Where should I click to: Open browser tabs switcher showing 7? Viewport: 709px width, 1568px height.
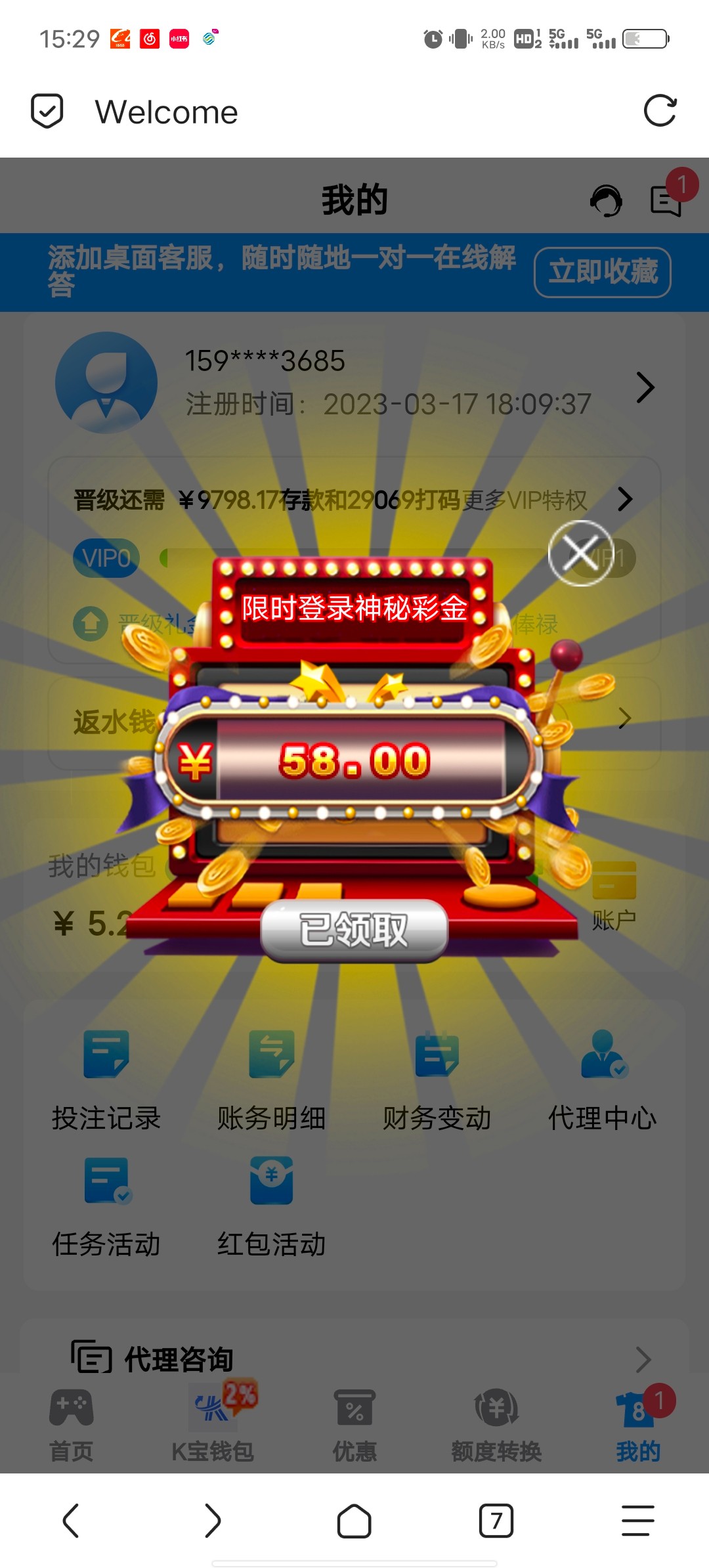point(496,1521)
